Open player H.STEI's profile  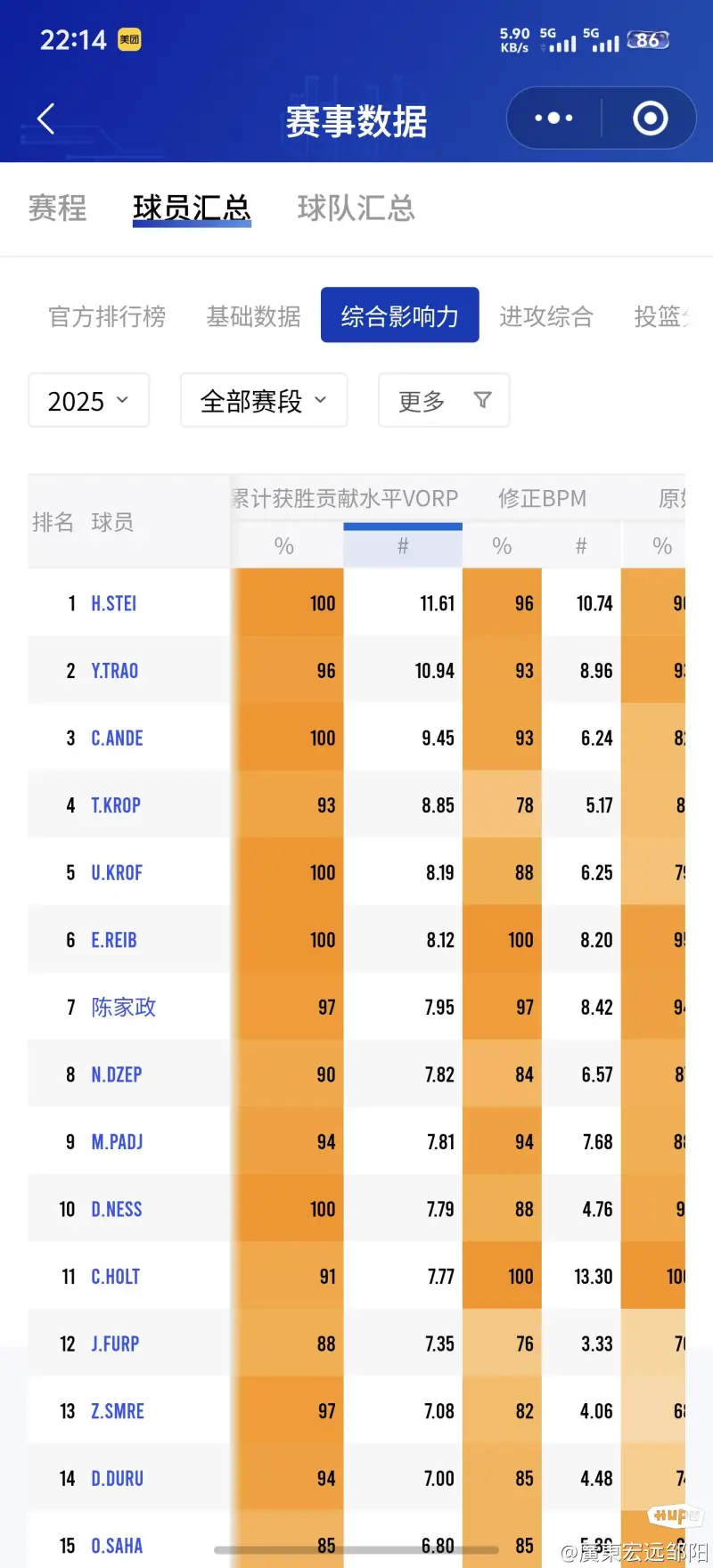(x=114, y=604)
